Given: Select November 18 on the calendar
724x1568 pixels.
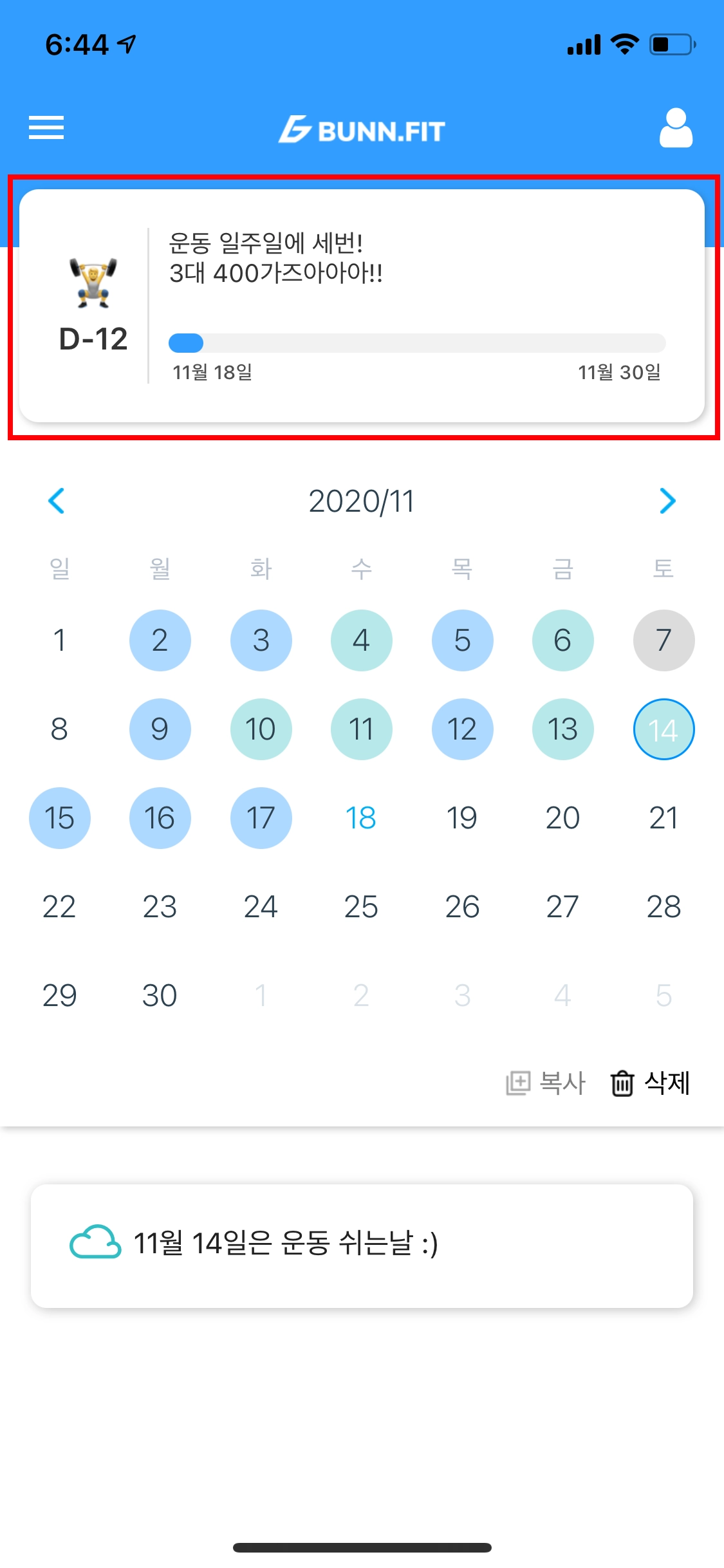Looking at the screenshot, I should (x=361, y=818).
